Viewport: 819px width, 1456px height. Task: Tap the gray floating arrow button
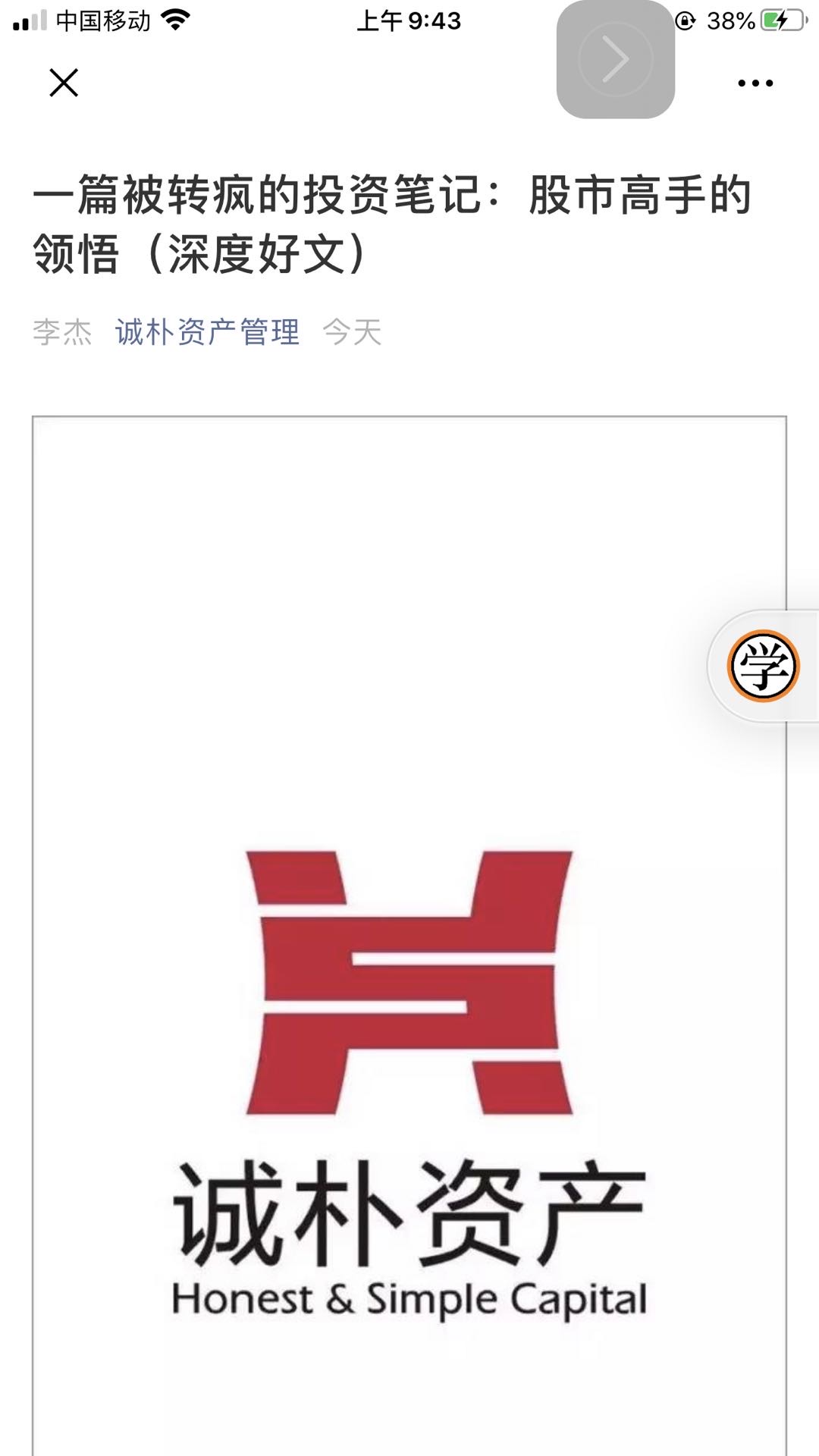click(616, 59)
